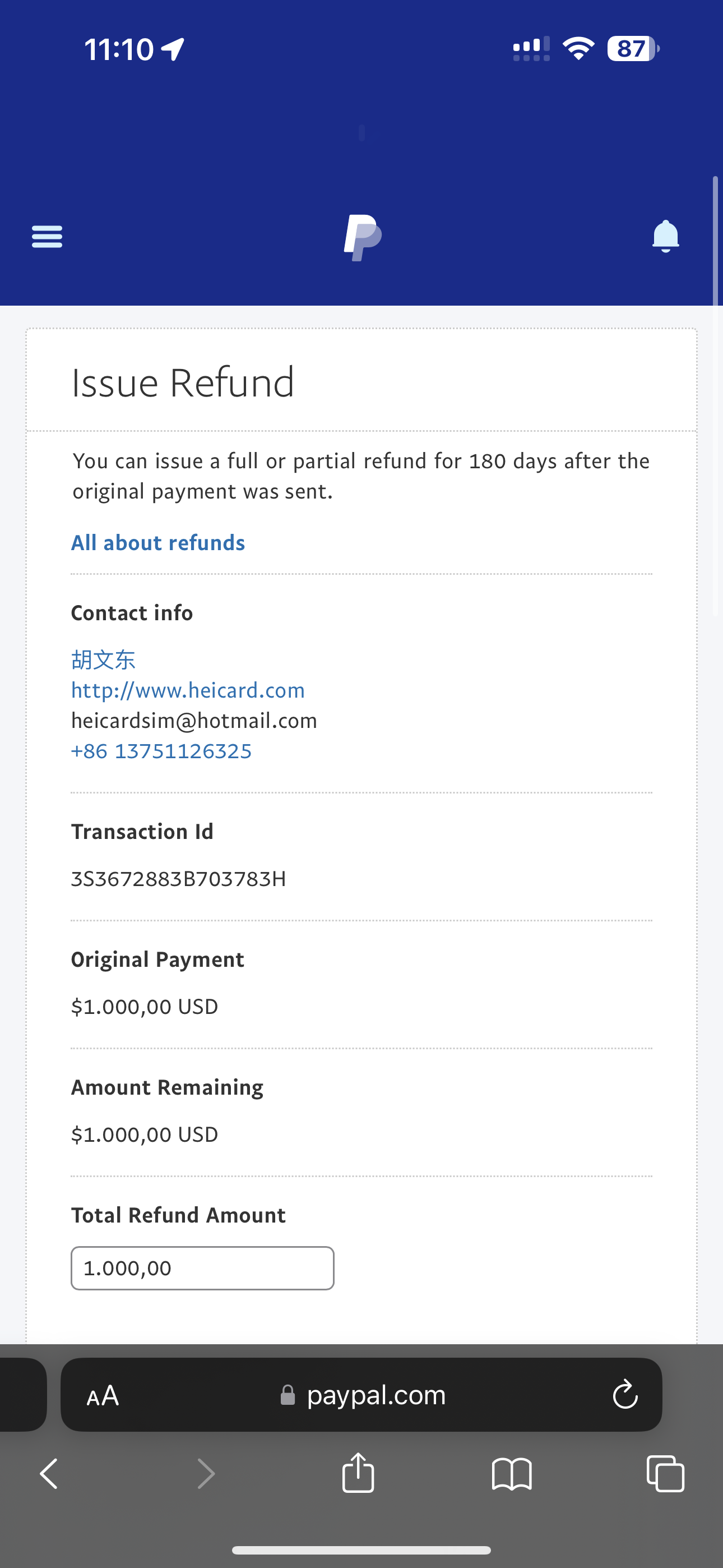Go back to the previous page
Viewport: 723px width, 1568px height.
[x=49, y=1474]
